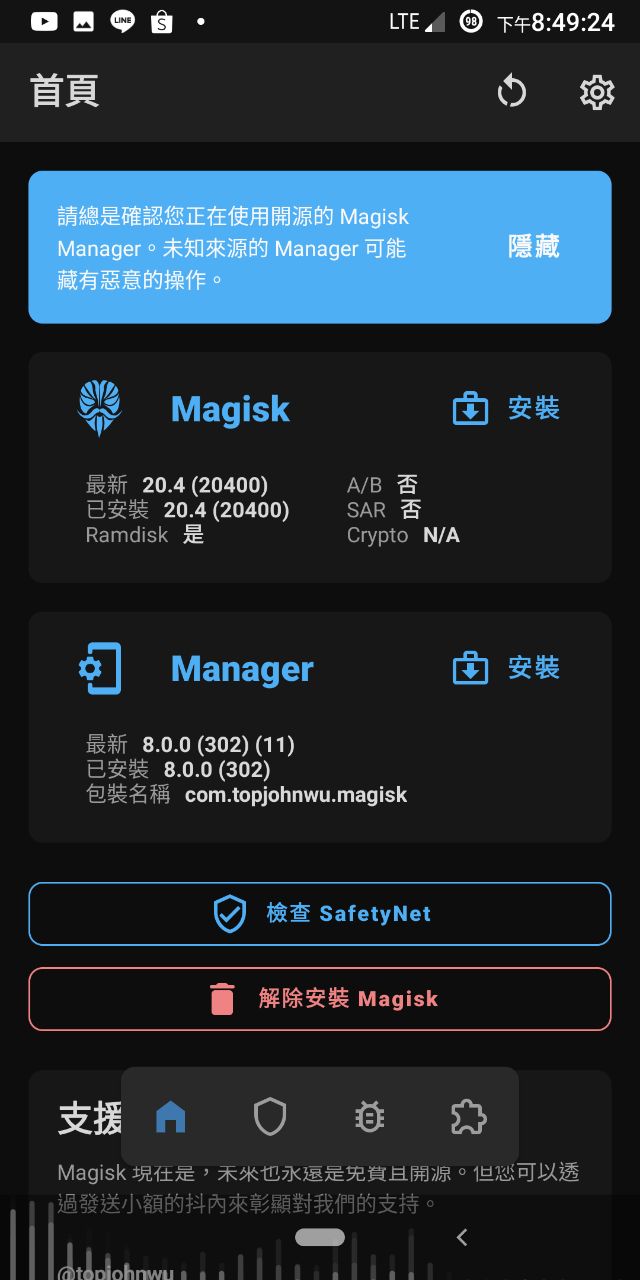Switch to the home tab

coord(171,1116)
